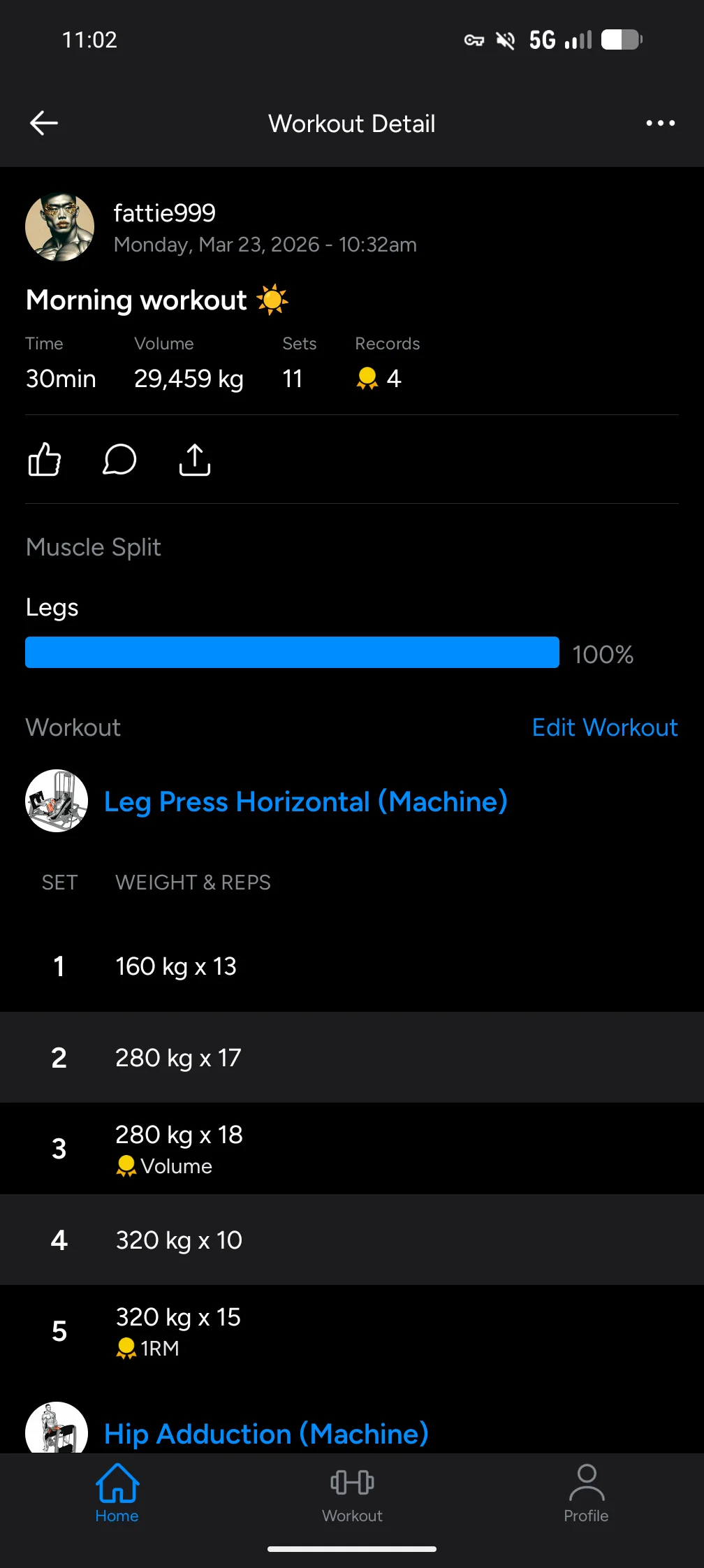Open comments for this workout

pyautogui.click(x=119, y=460)
